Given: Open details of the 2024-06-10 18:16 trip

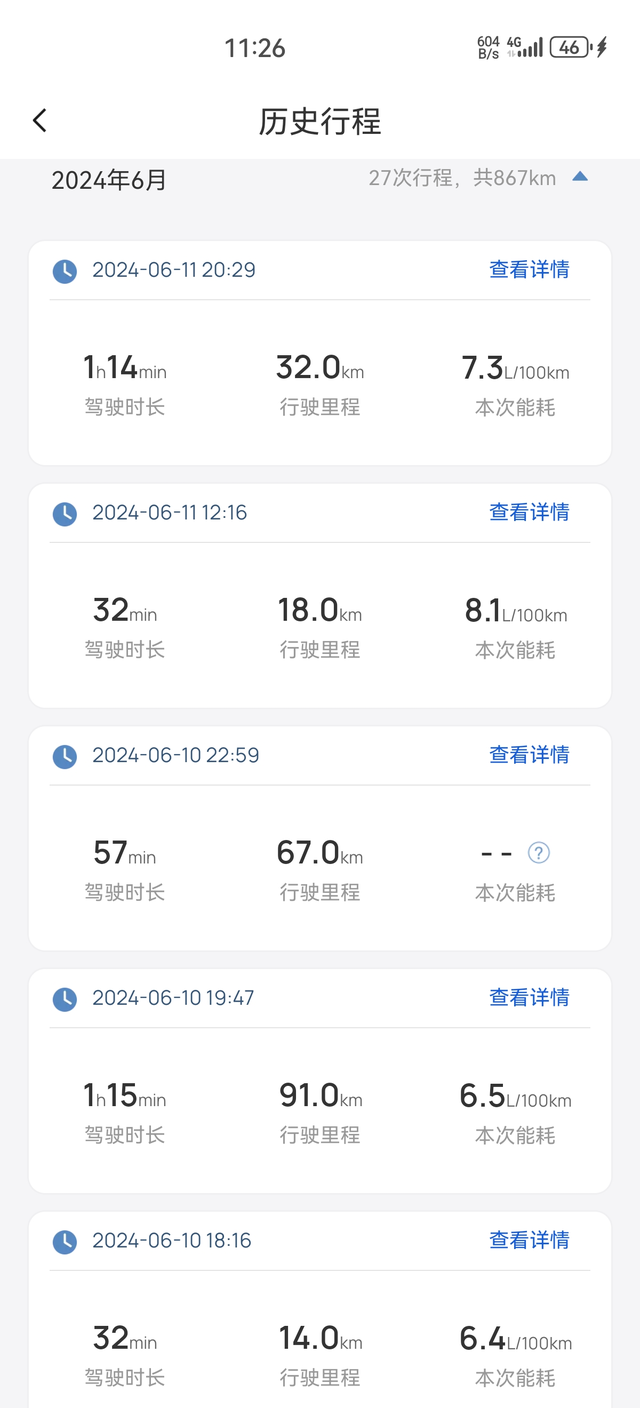Looking at the screenshot, I should click(x=529, y=1240).
